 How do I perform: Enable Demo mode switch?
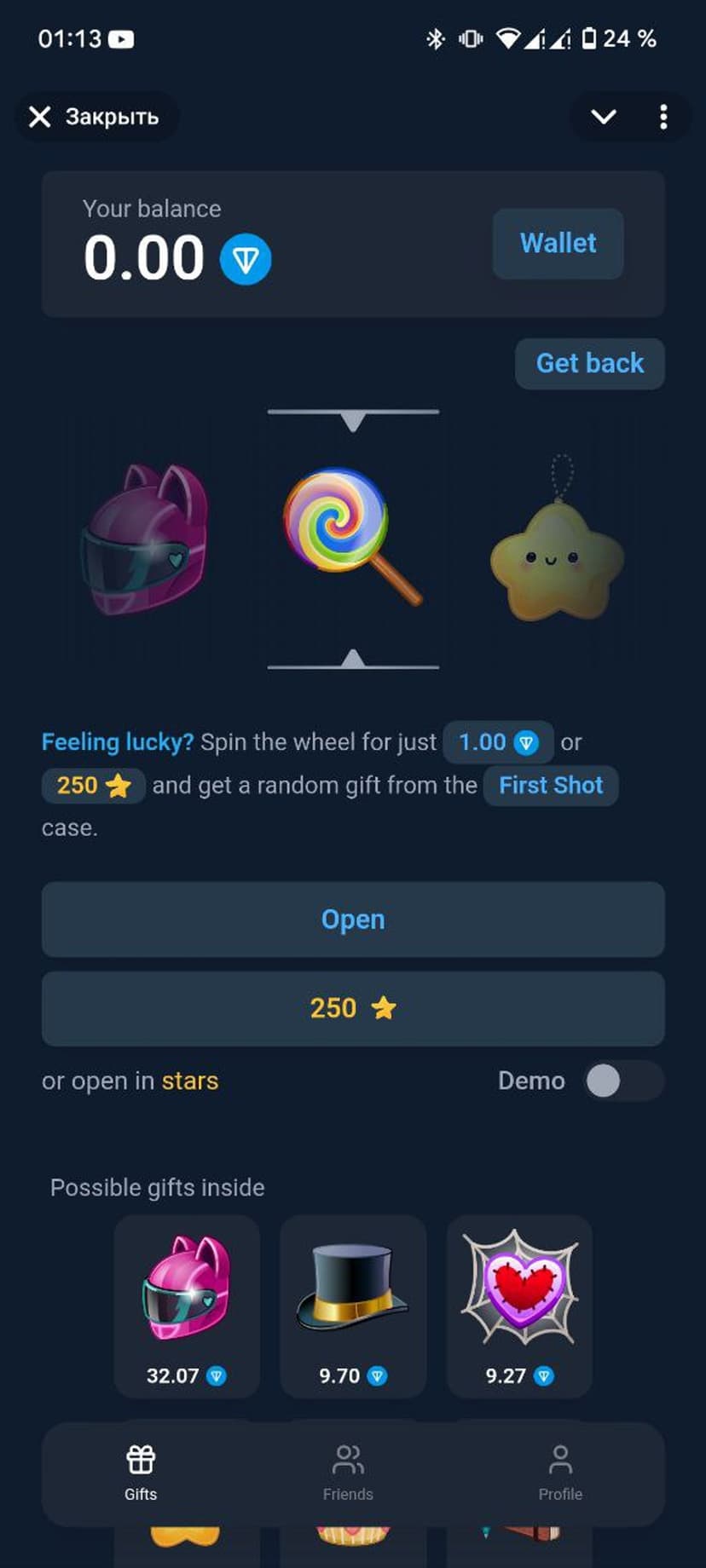tap(623, 1081)
